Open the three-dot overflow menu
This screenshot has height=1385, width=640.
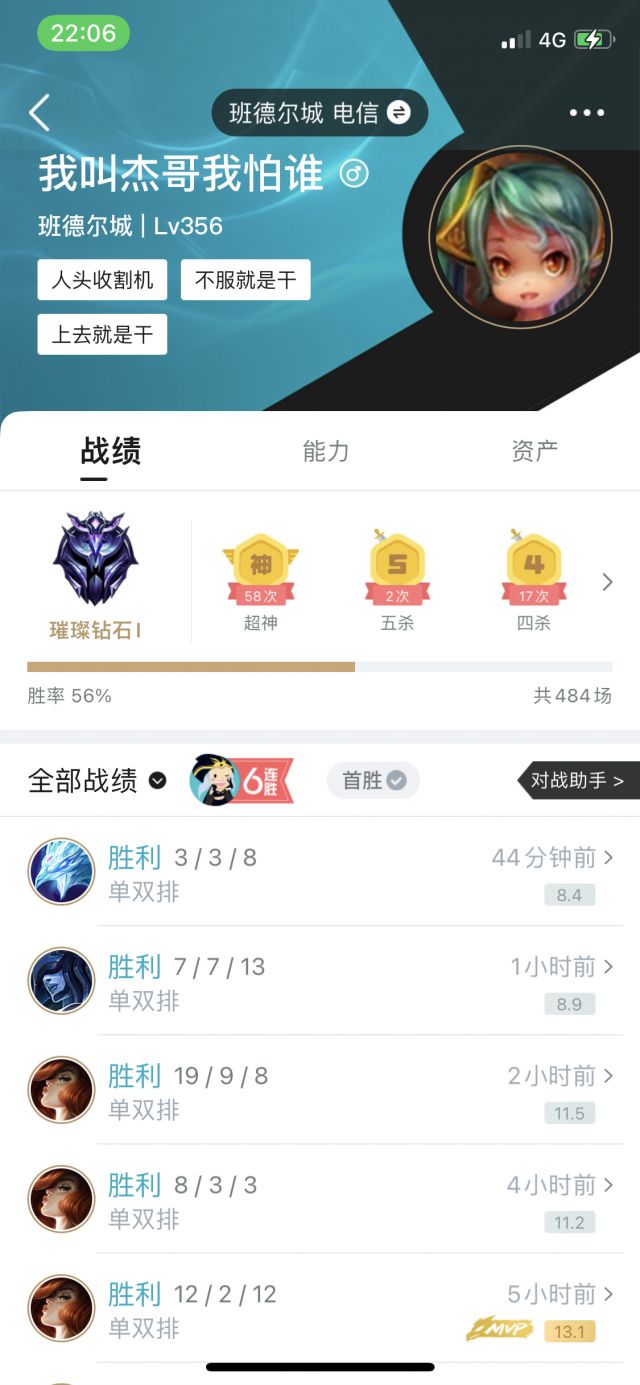pyautogui.click(x=587, y=113)
